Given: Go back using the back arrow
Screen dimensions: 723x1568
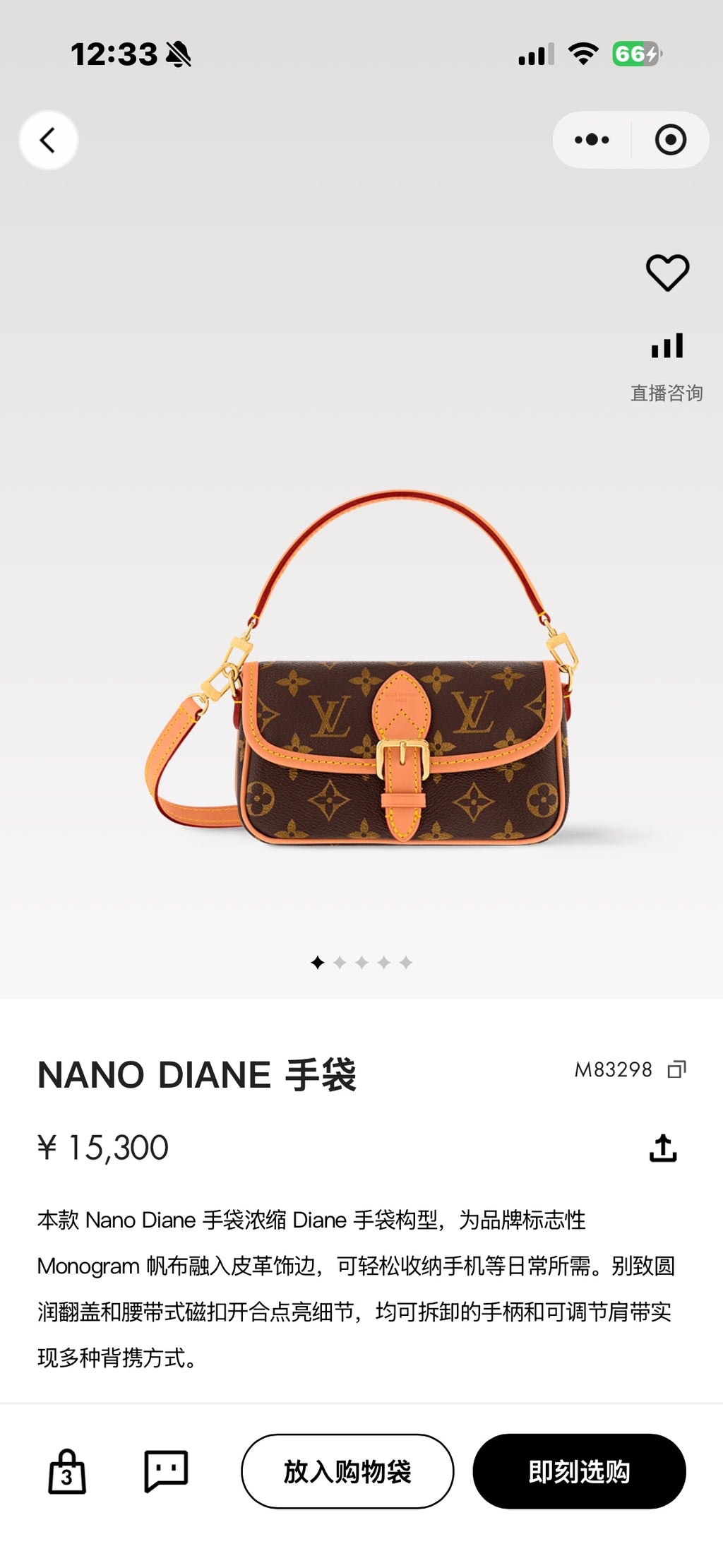Looking at the screenshot, I should coord(48,140).
